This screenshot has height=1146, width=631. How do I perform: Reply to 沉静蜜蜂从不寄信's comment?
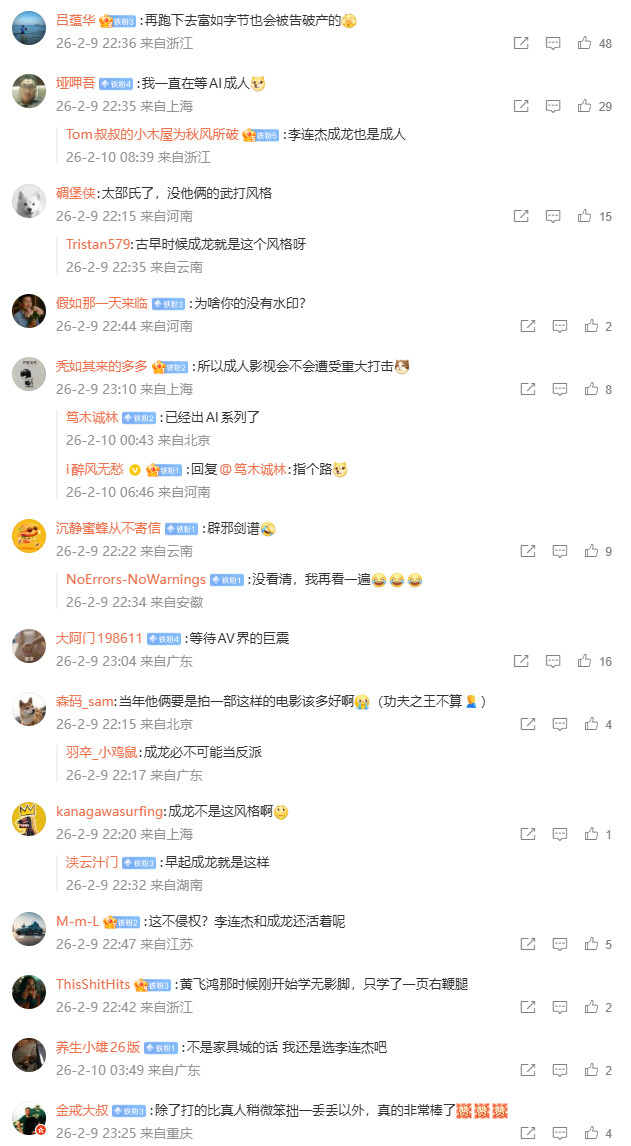560,551
